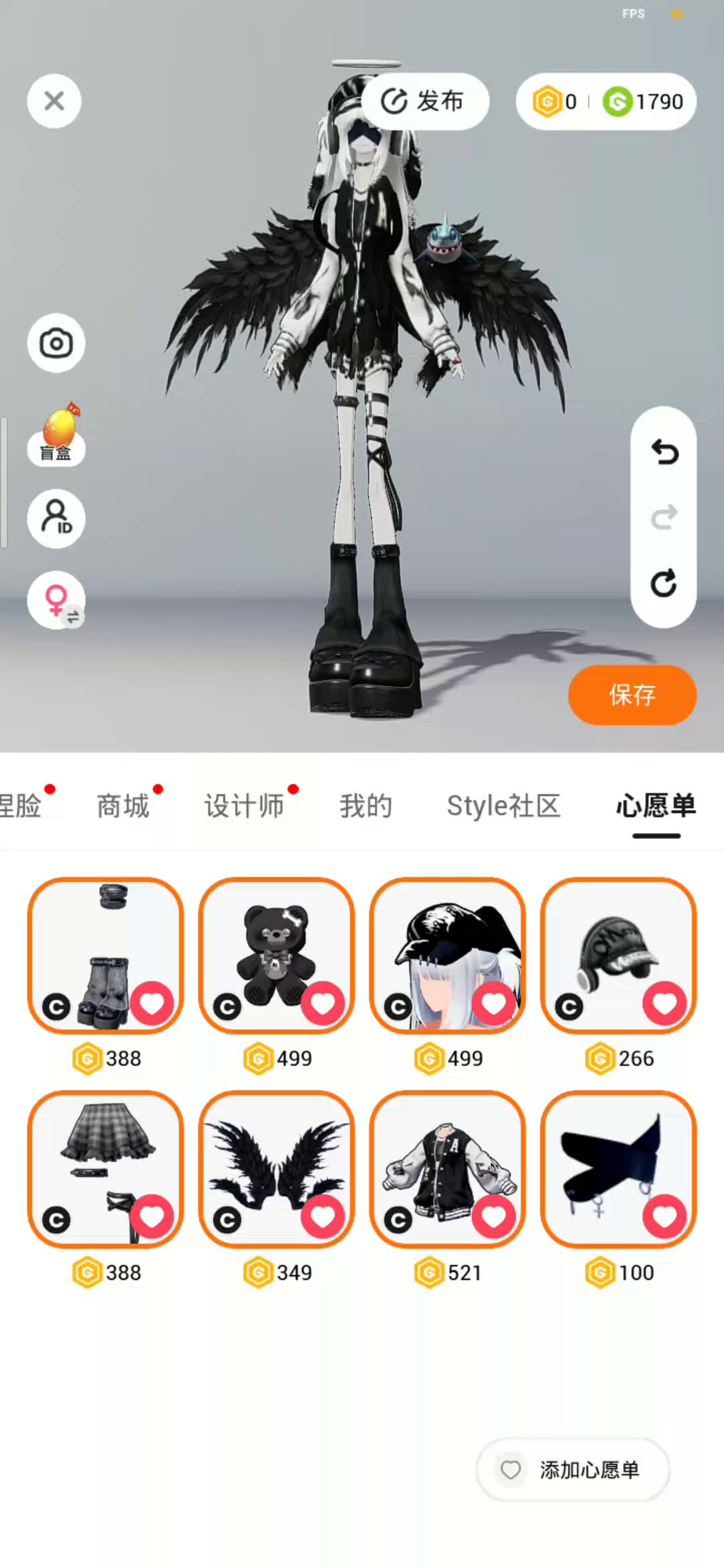Open the camera to snap the avatar
Viewport: 724px width, 1568px height.
coord(56,343)
